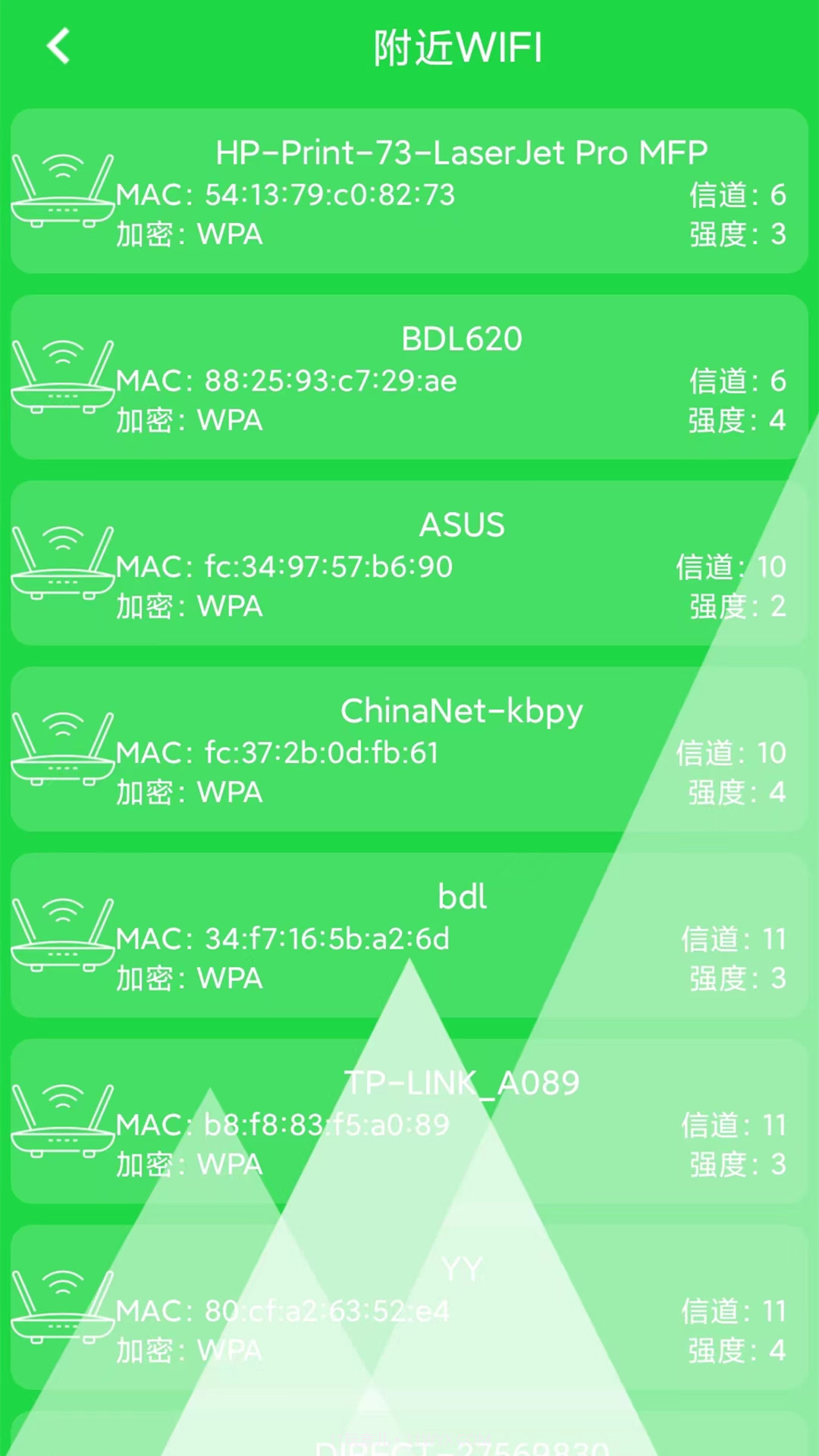Select the ChinaNet-kbpy network card

[x=409, y=751]
